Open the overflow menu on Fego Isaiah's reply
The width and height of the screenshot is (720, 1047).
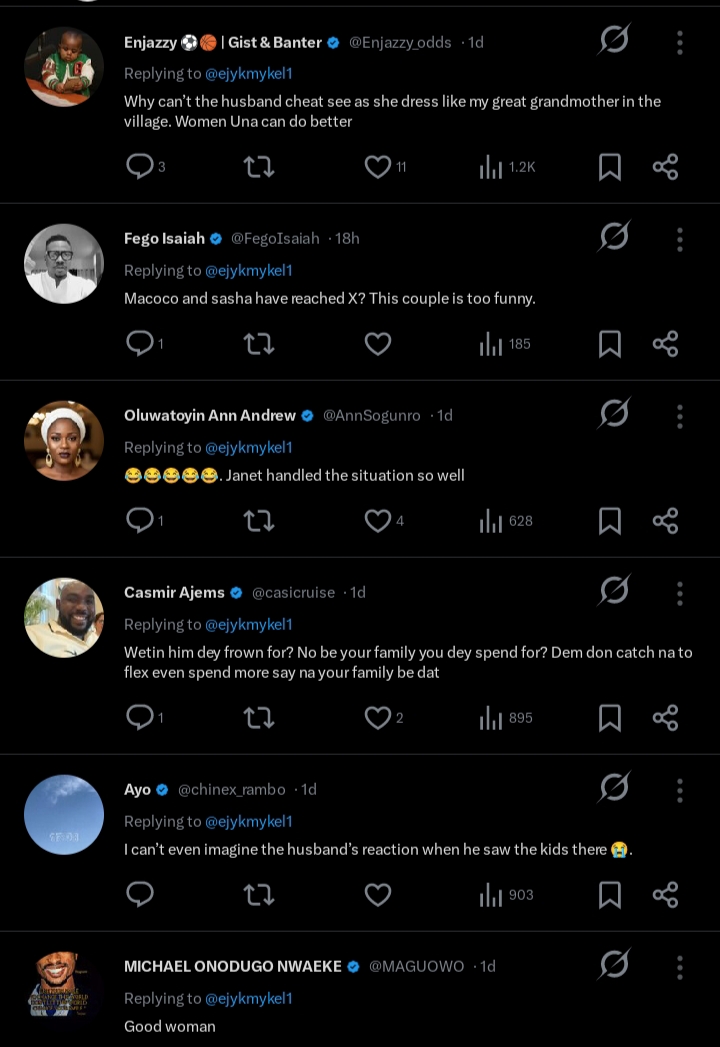click(x=680, y=239)
